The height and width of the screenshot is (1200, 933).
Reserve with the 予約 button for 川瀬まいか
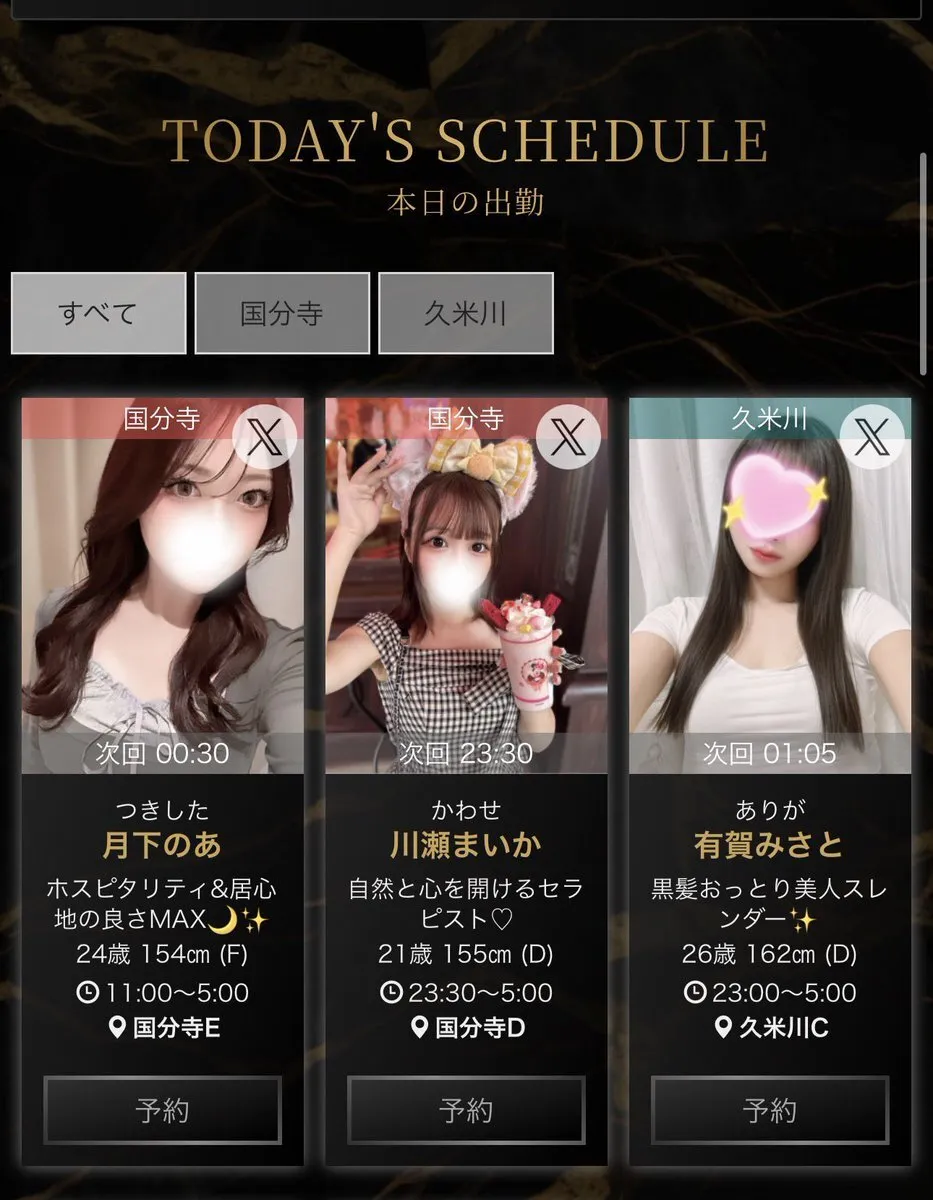466,1110
